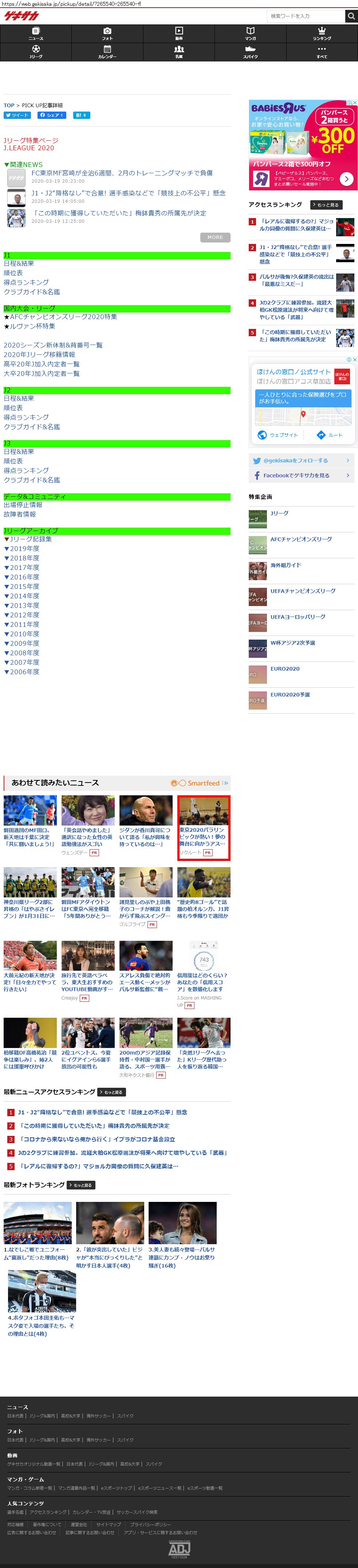Image resolution: width=358 pixels, height=1568 pixels.
Task: Open the マンガ navigation item
Action: pyautogui.click(x=251, y=34)
